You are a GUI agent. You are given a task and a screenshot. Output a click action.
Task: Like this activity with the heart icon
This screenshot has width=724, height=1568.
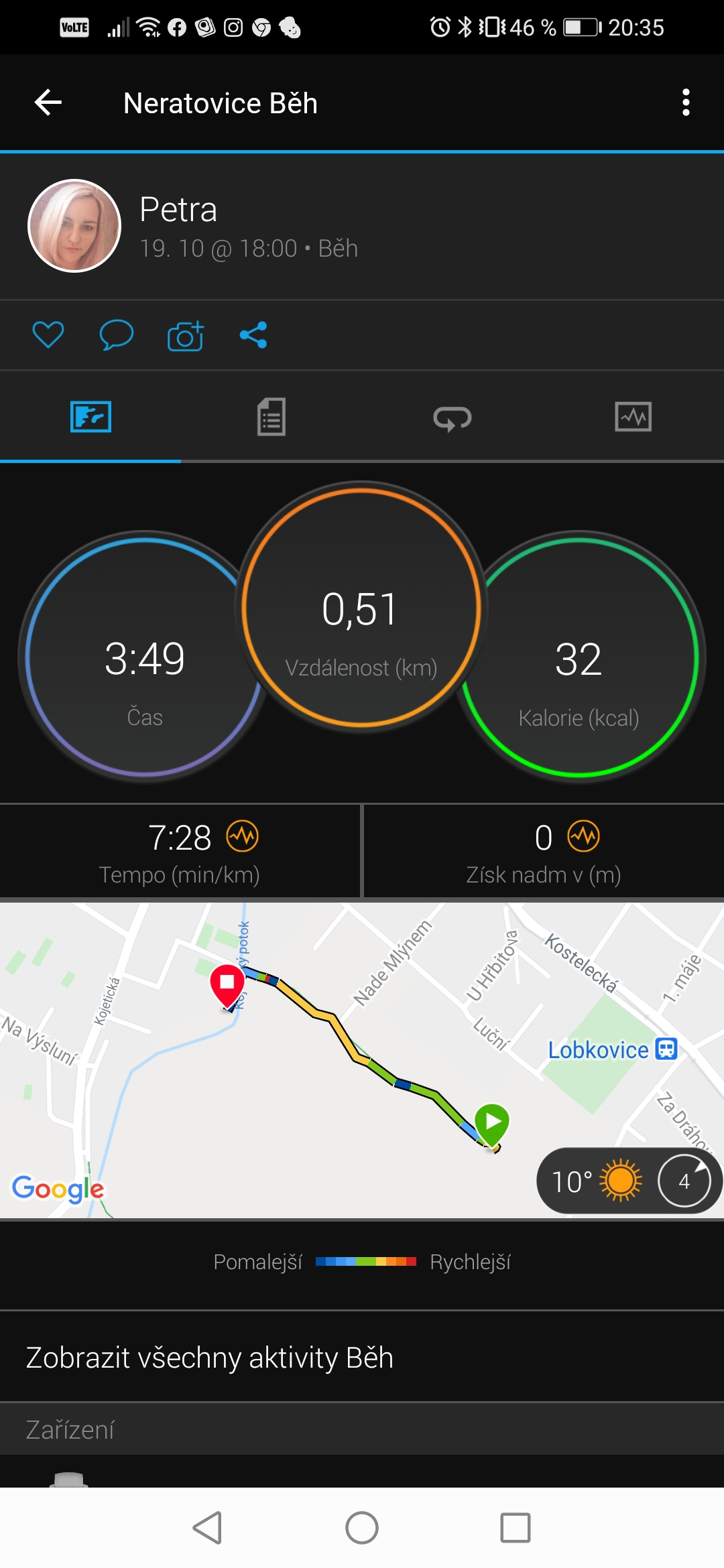(x=48, y=335)
